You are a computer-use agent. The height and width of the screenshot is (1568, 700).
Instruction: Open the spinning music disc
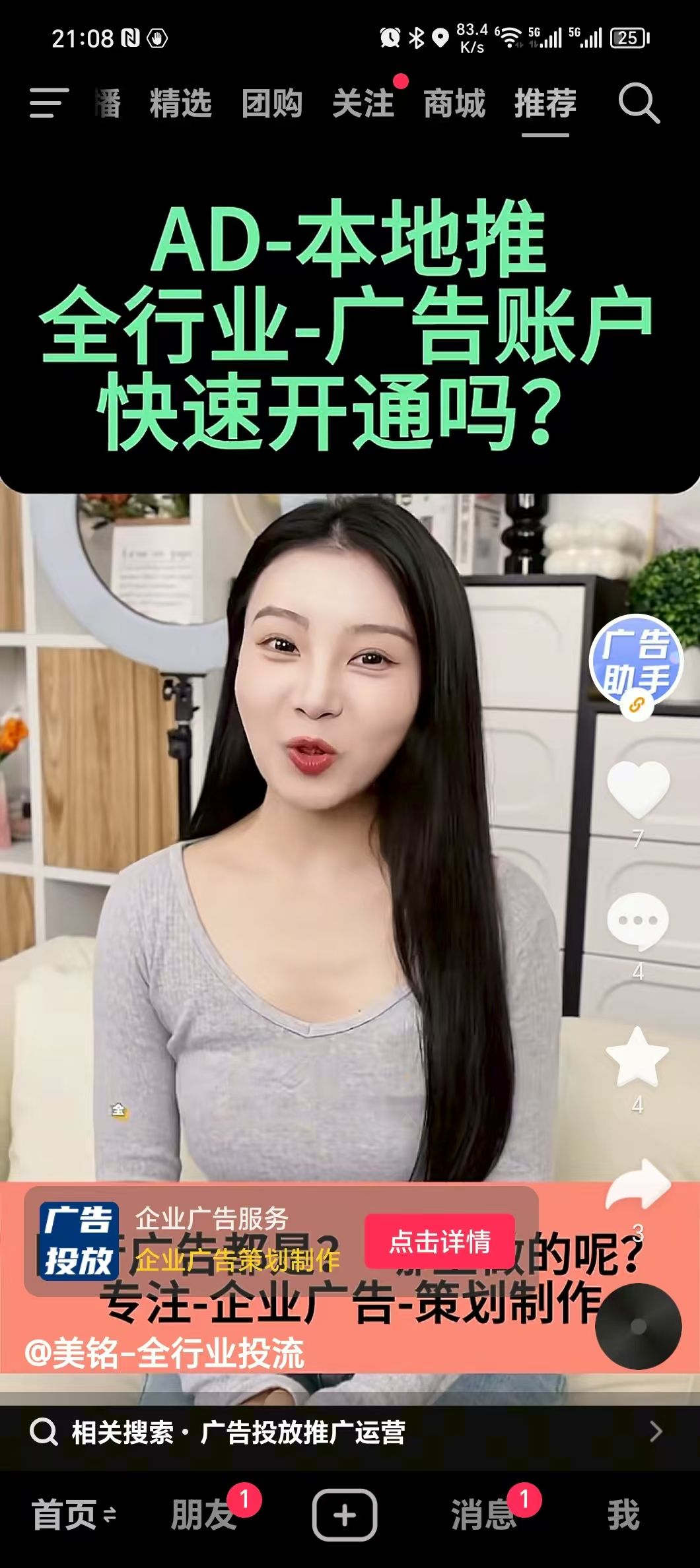[x=638, y=1326]
